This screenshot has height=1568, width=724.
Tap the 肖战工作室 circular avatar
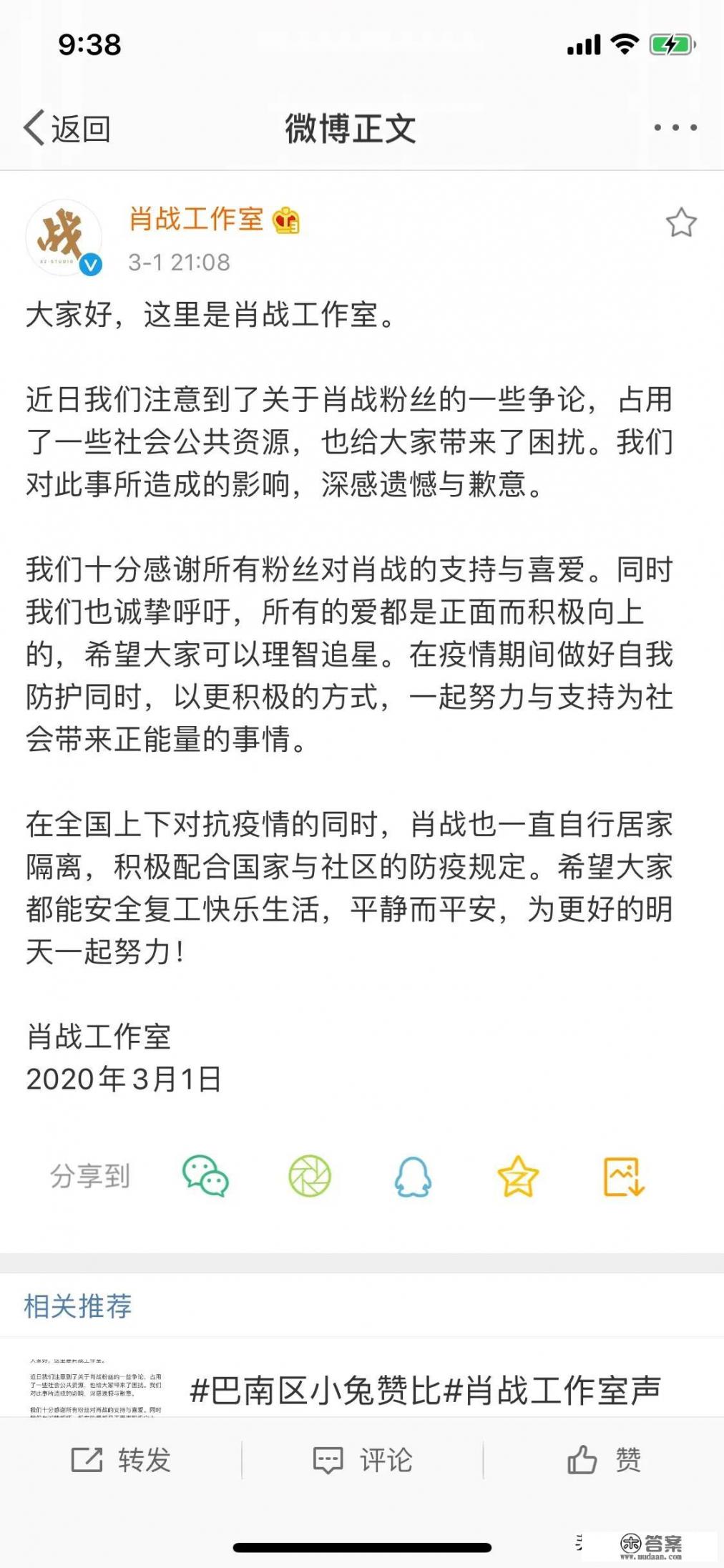(64, 237)
